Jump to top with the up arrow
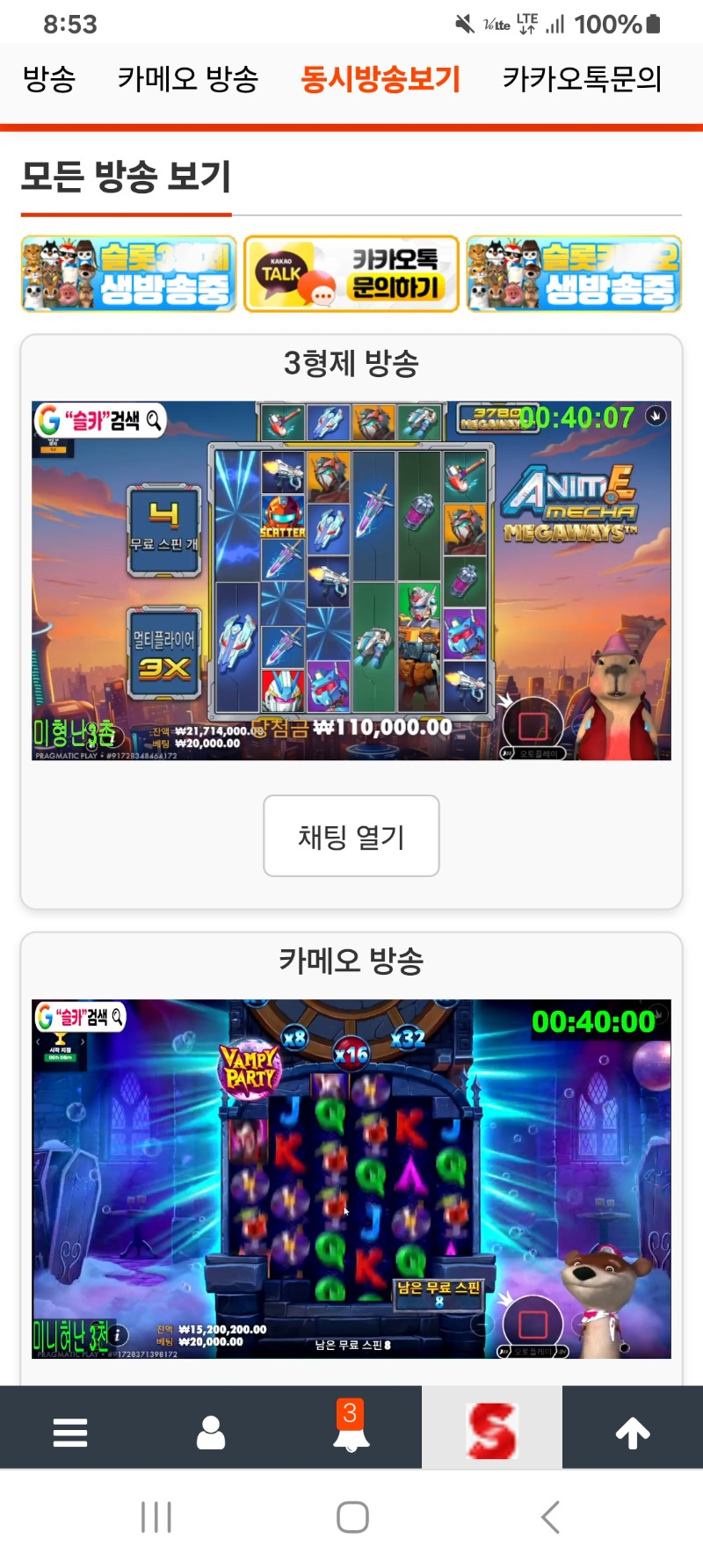The height and width of the screenshot is (1568, 703). click(633, 1432)
